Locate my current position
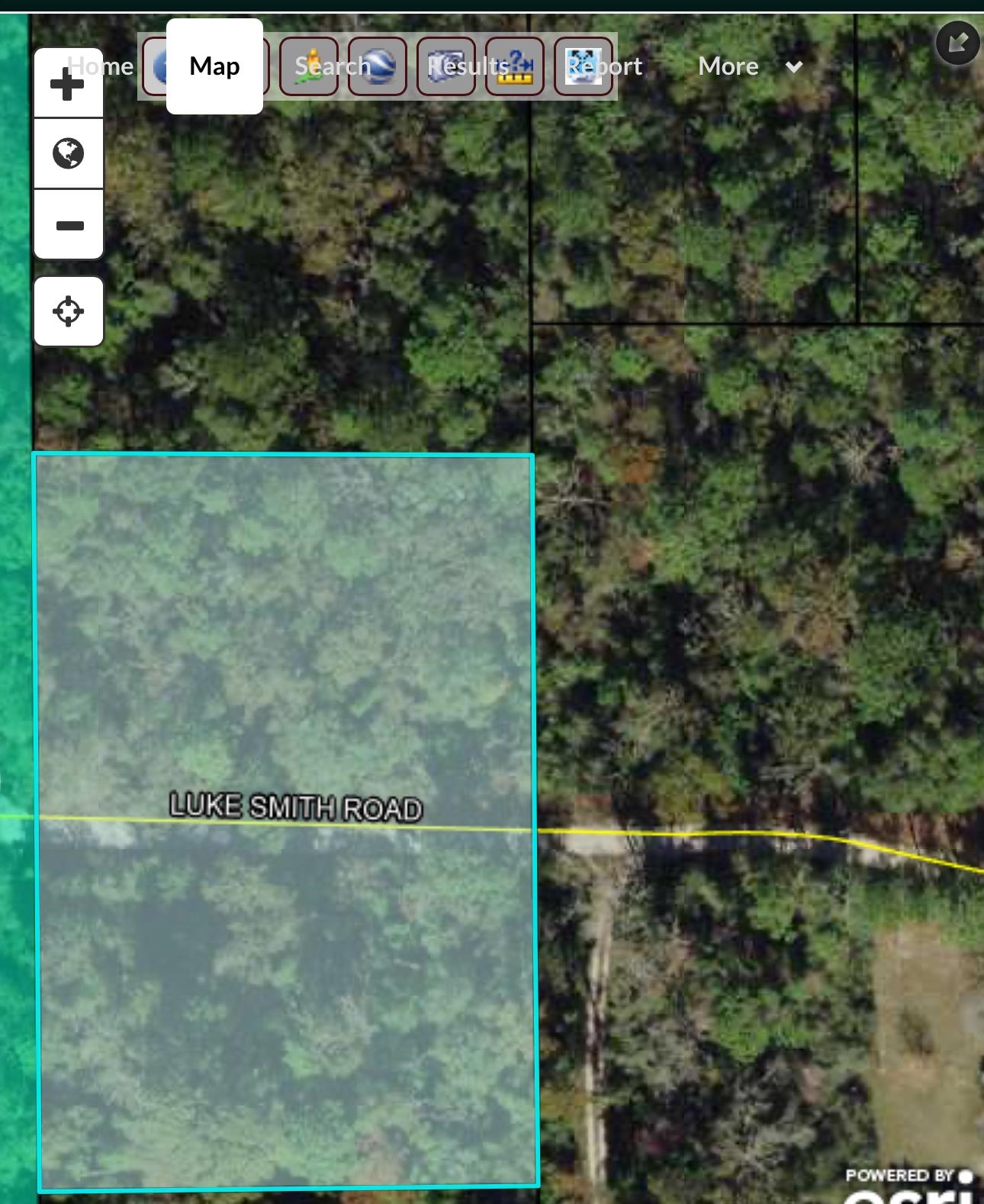This screenshot has width=984, height=1204. pyautogui.click(x=69, y=311)
